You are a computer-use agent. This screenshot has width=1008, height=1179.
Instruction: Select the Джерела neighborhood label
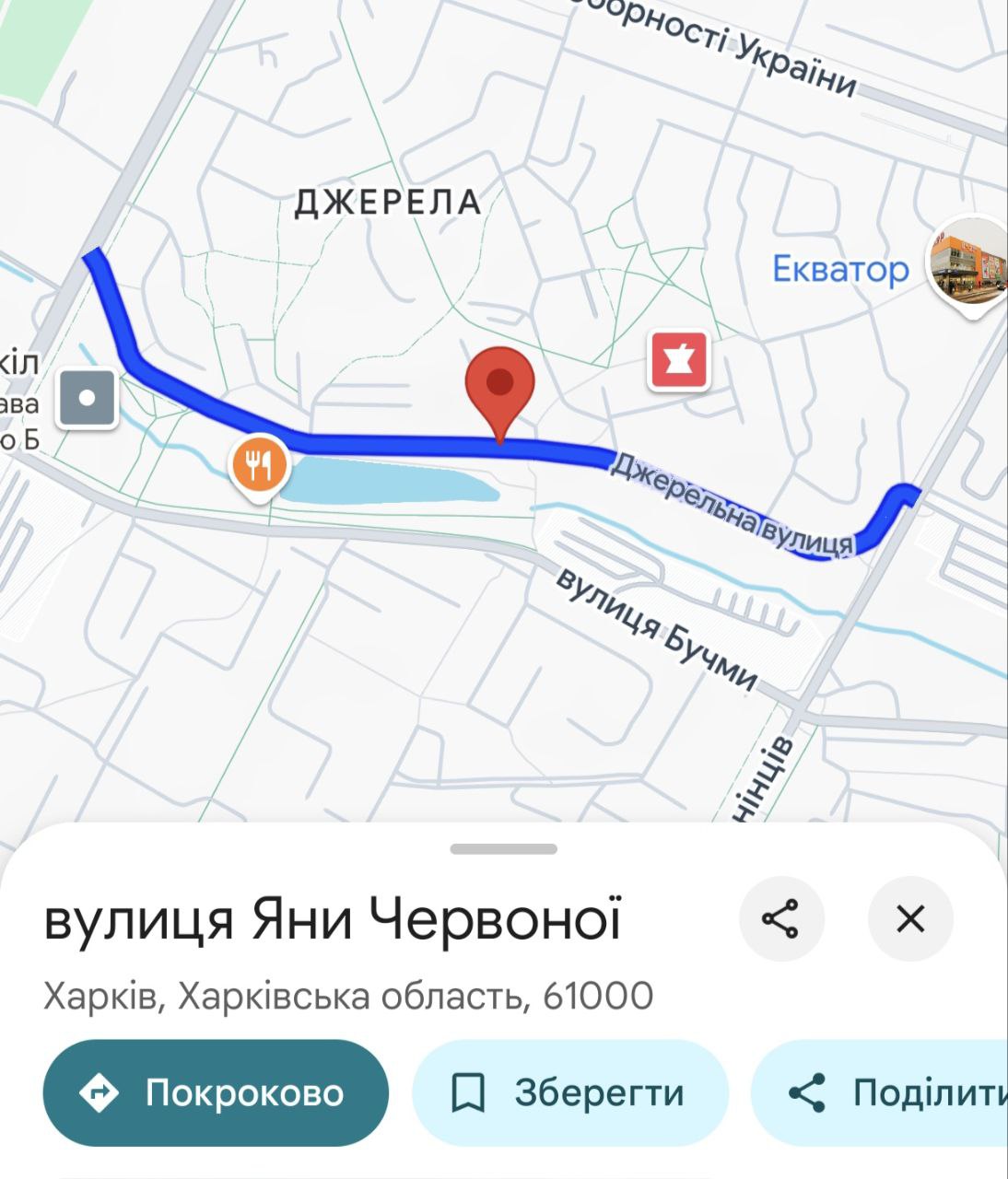pyautogui.click(x=386, y=201)
